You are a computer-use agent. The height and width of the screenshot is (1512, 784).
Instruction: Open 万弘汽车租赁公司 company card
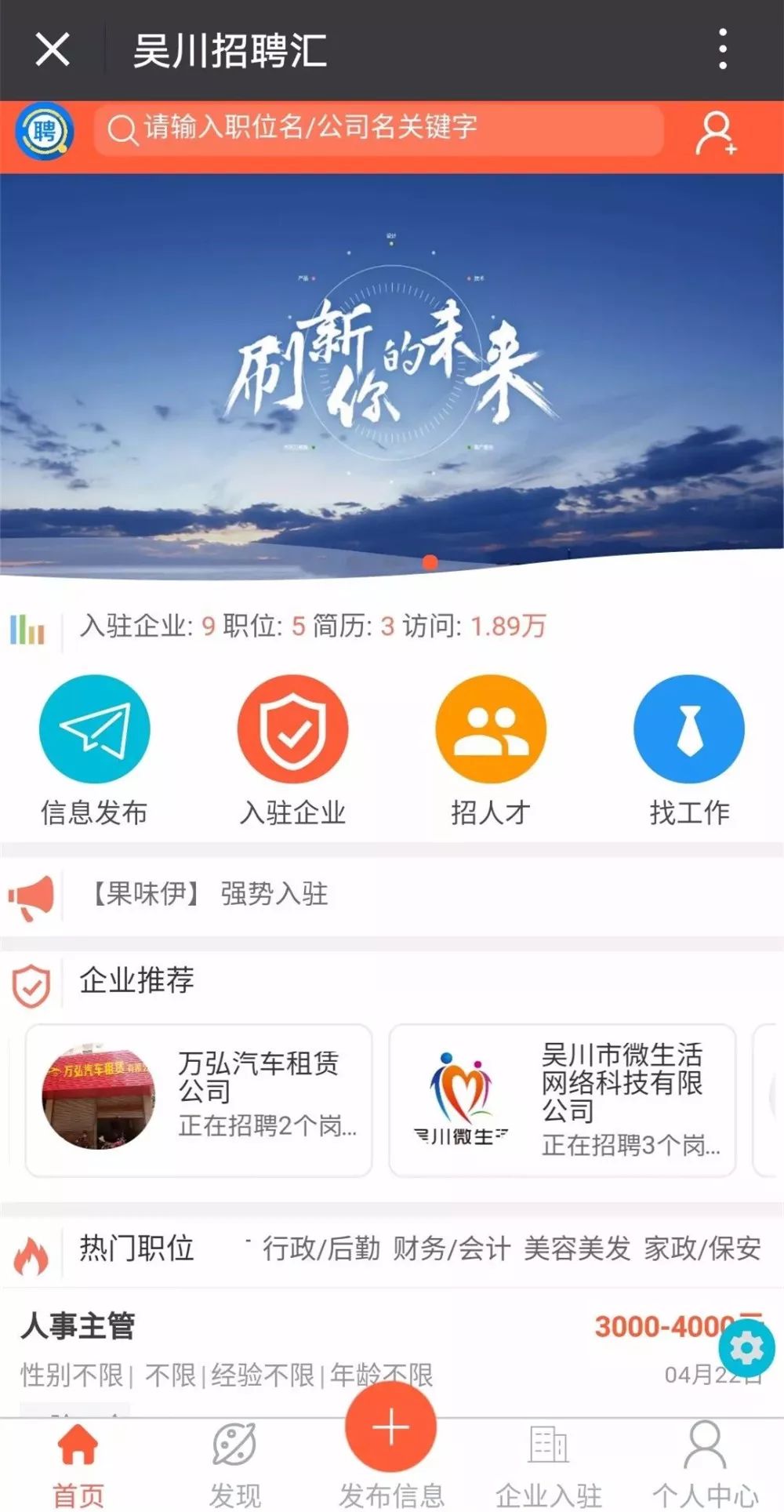coord(198,1099)
